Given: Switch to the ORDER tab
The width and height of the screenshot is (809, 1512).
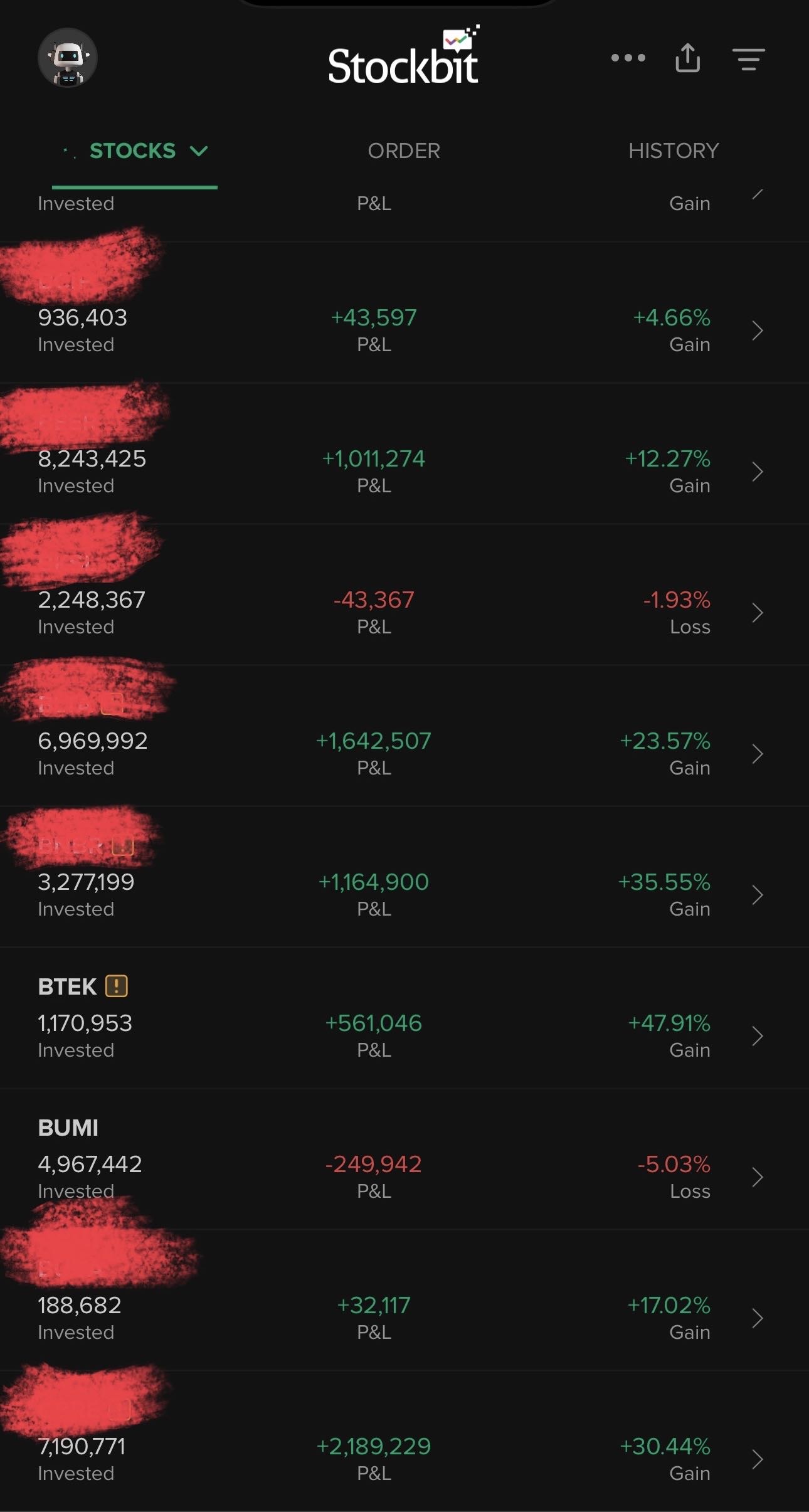Looking at the screenshot, I should click(x=404, y=151).
